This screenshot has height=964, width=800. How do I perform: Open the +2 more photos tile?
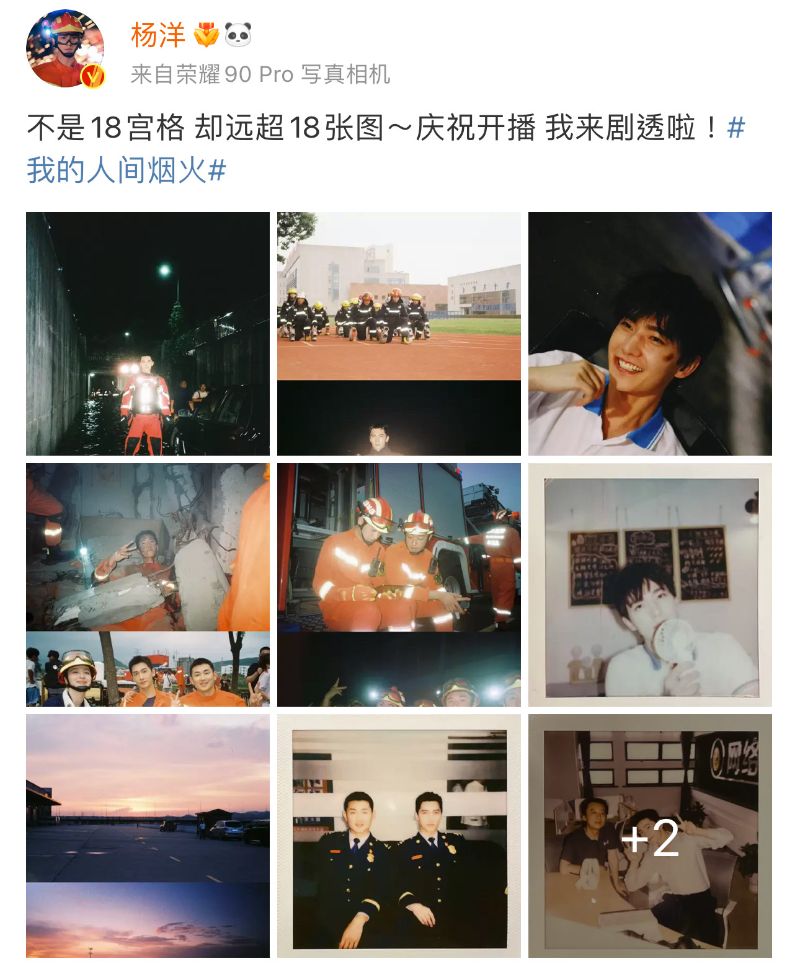(x=650, y=836)
